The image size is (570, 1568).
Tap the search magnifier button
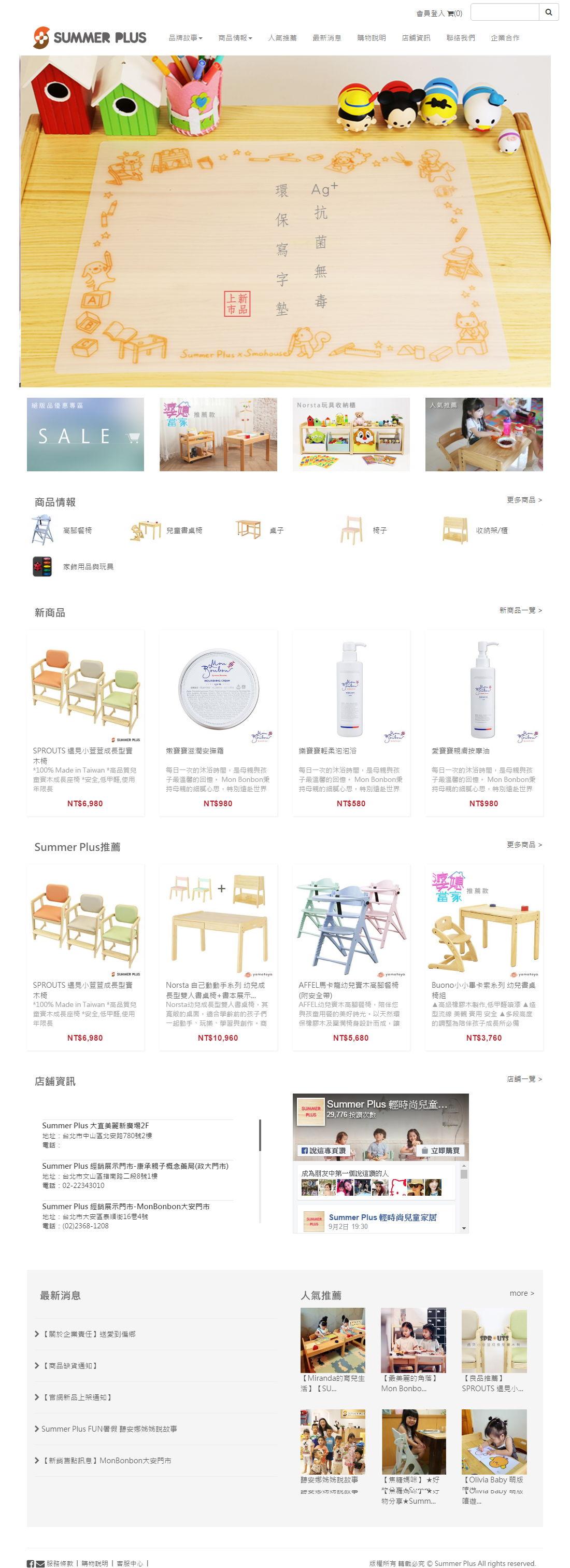coord(548,12)
